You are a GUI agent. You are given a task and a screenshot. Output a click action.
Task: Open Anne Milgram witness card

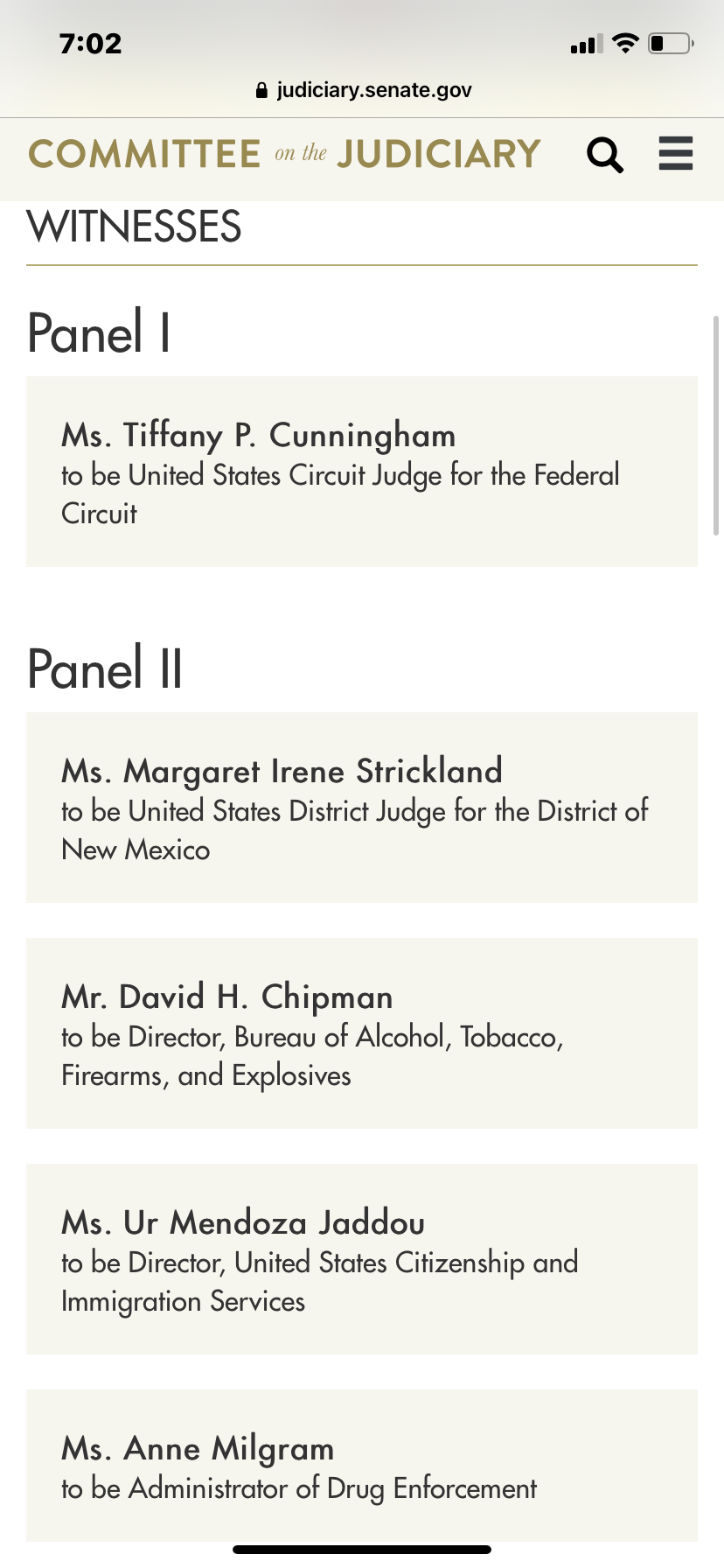(362, 1466)
